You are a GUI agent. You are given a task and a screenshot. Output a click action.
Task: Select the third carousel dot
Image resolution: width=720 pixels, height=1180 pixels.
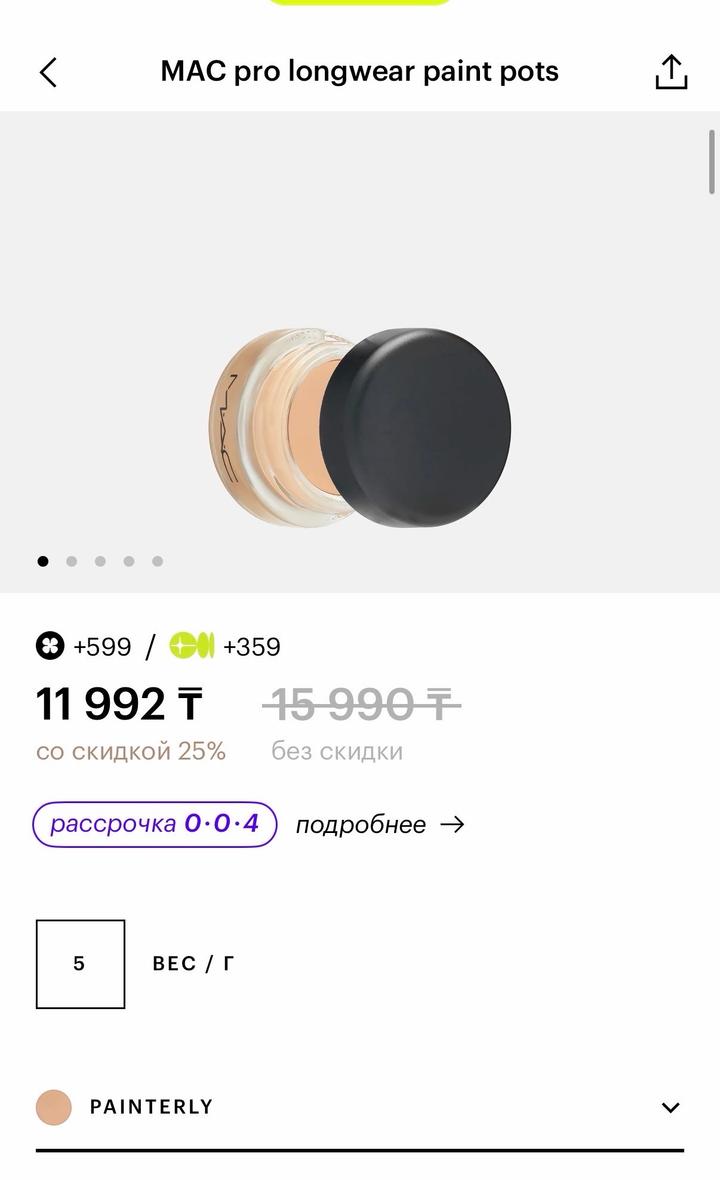click(99, 561)
